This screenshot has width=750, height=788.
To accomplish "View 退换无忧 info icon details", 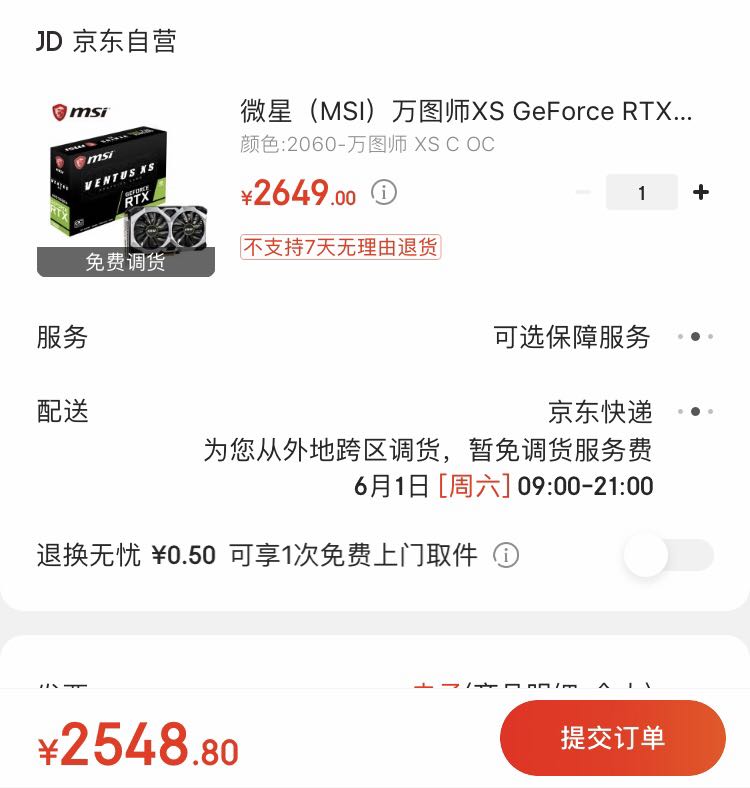I will tap(506, 555).
